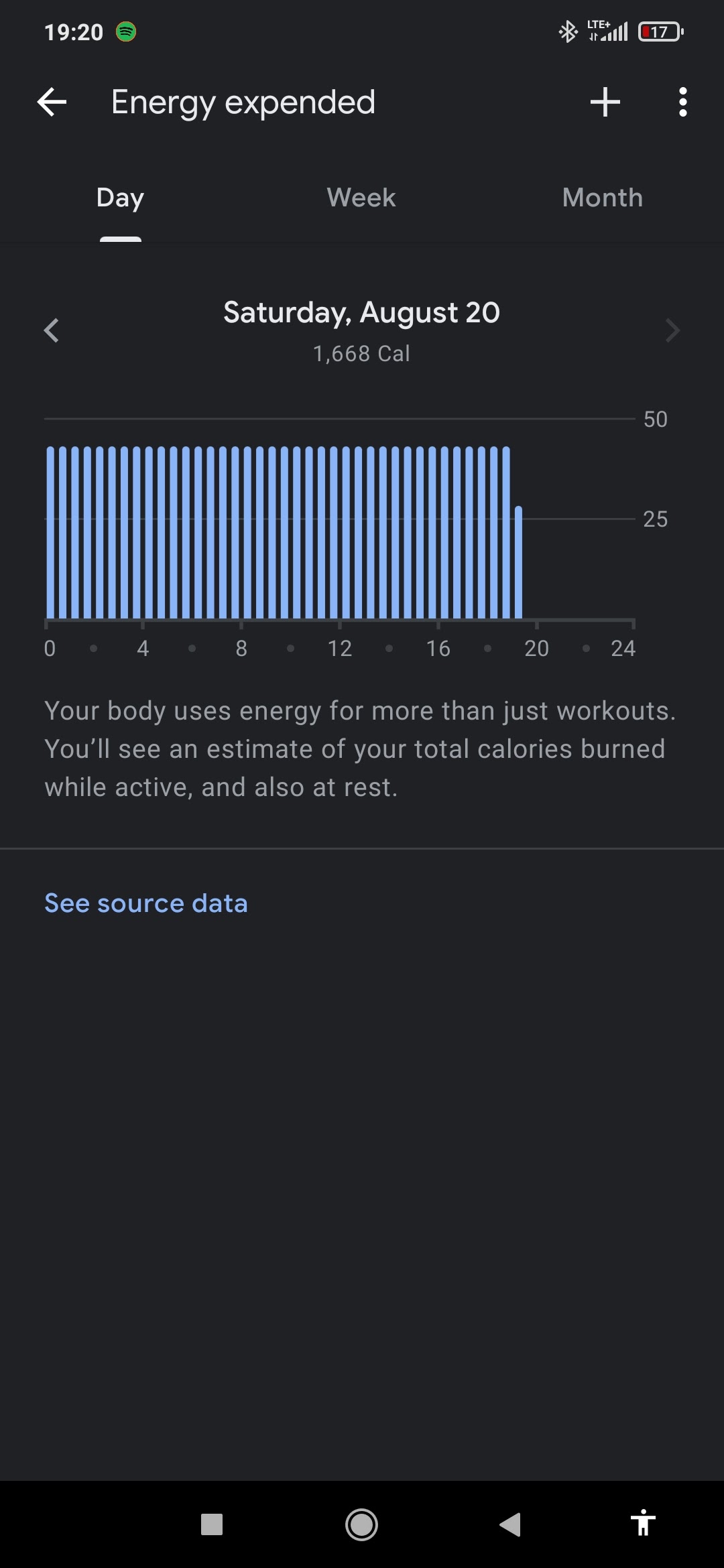Switch to the Month tab
Image resolution: width=724 pixels, height=1568 pixels.
(603, 198)
